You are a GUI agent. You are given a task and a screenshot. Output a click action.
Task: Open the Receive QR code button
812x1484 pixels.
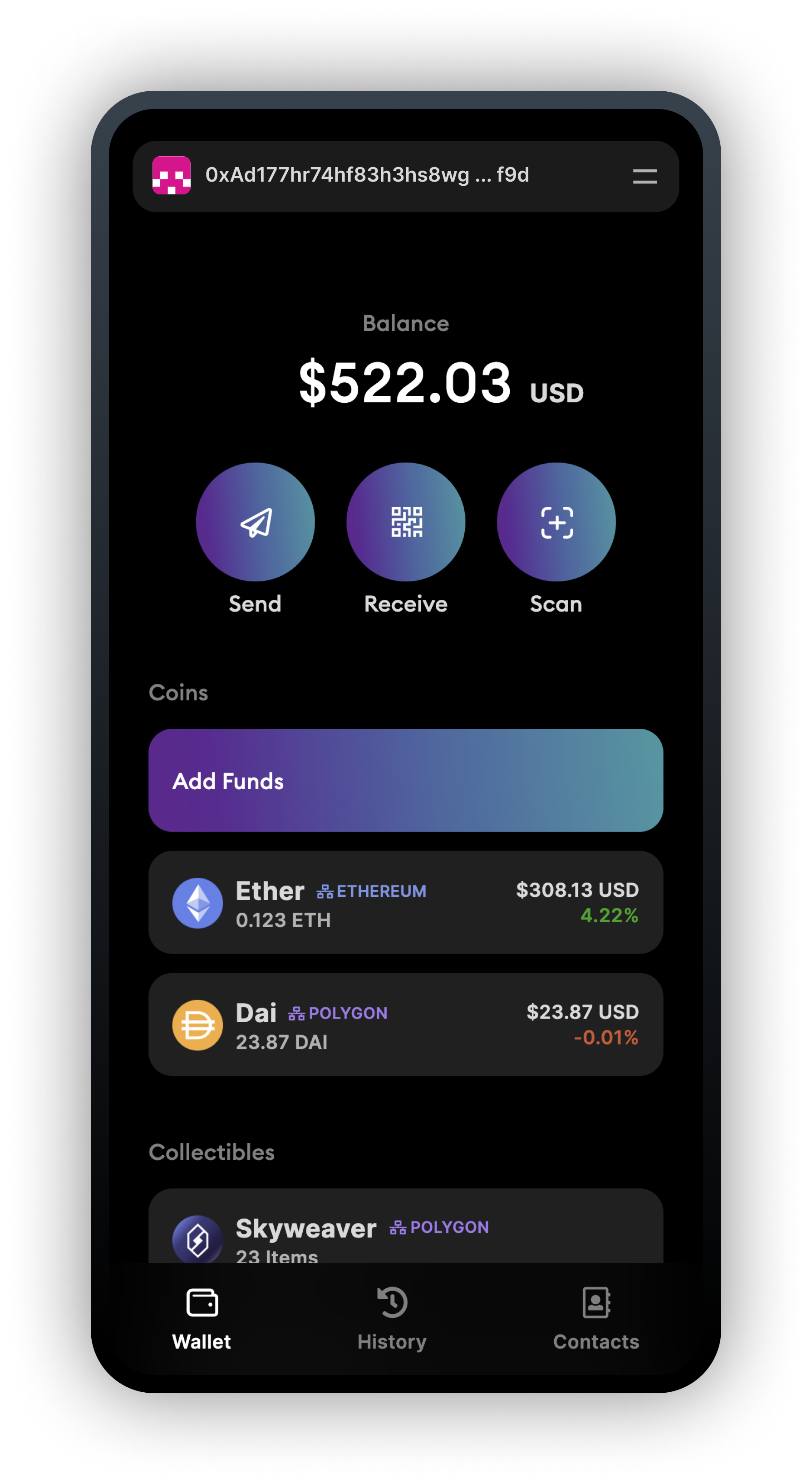pos(406,522)
